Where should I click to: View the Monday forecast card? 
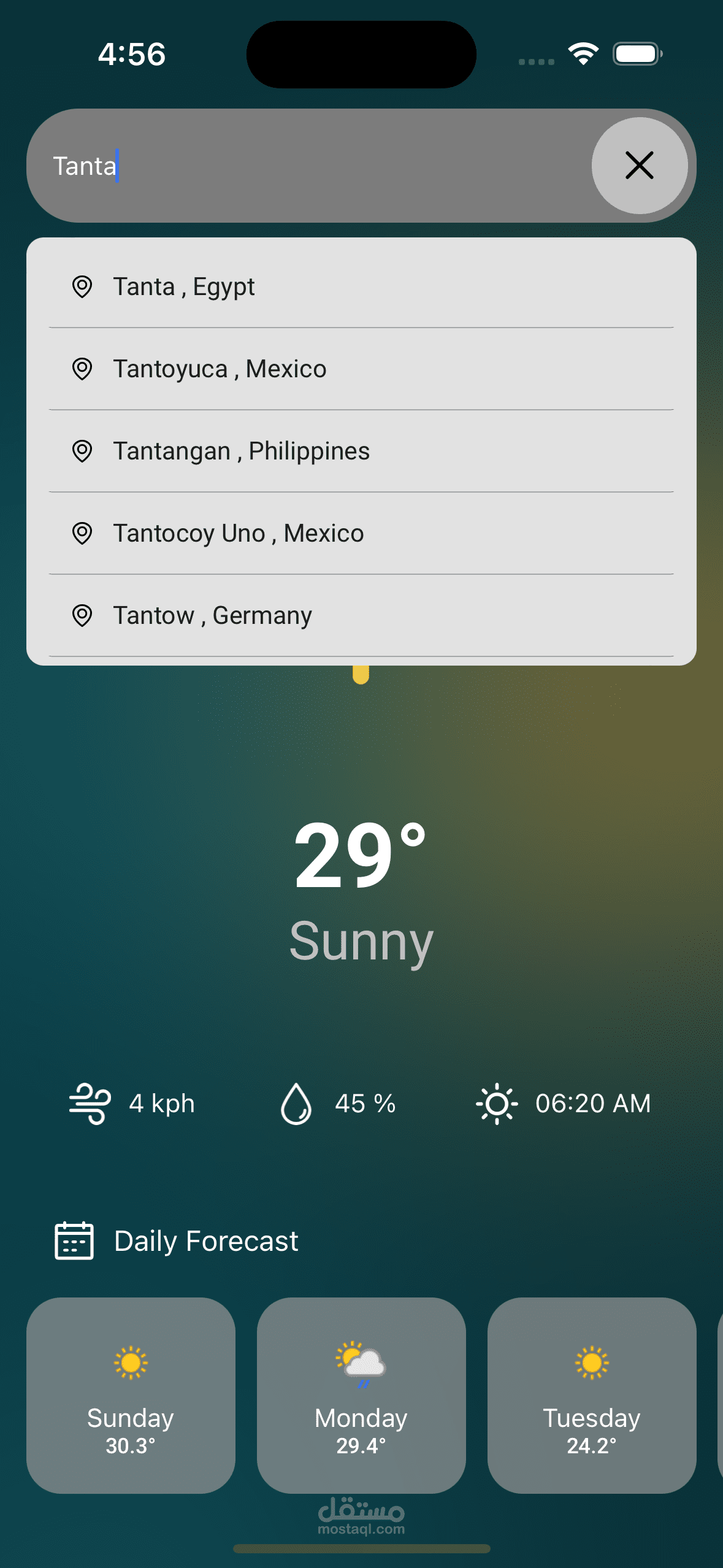tap(361, 1395)
